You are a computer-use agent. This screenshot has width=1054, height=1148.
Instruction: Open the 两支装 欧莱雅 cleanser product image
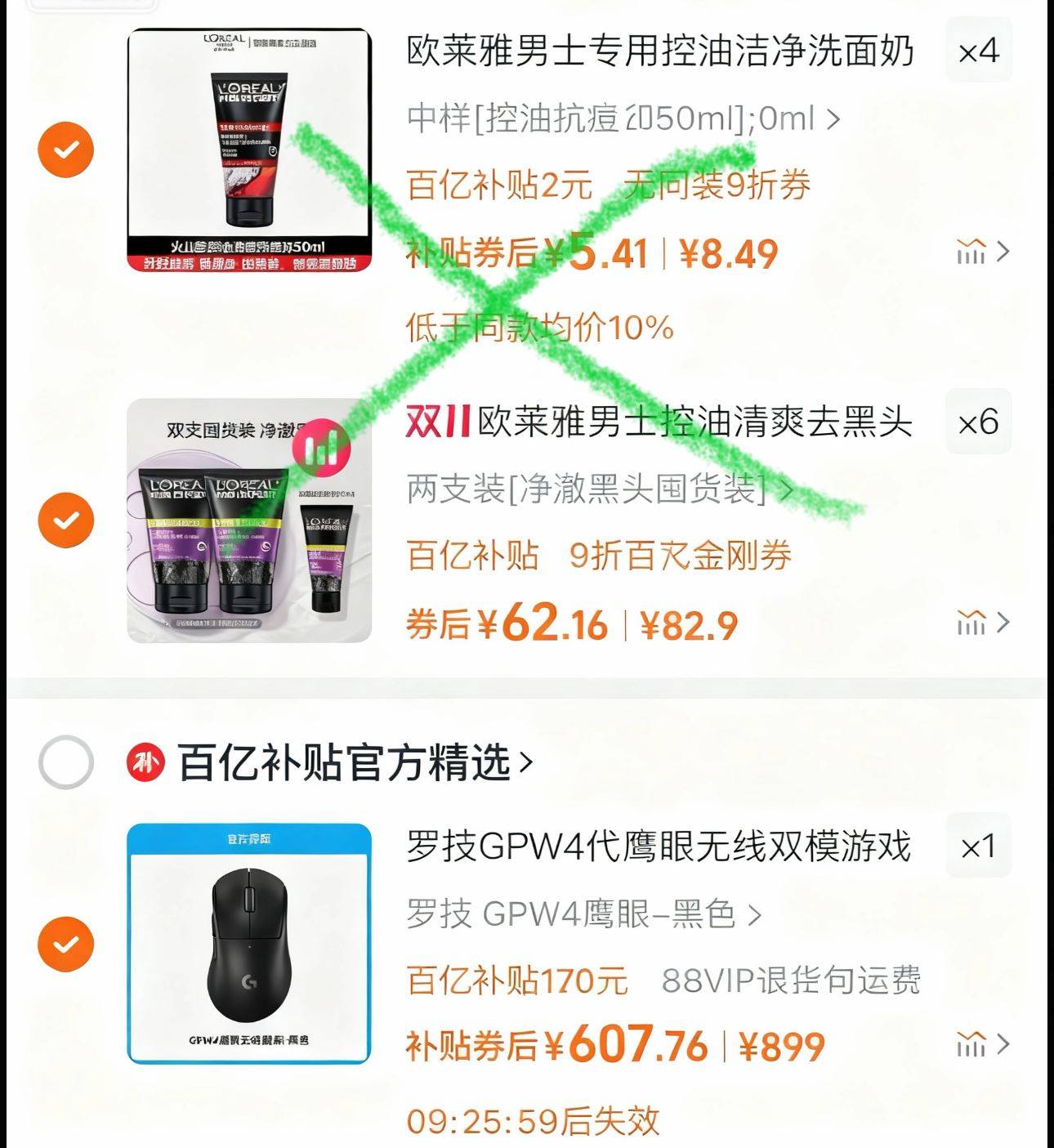(x=249, y=520)
